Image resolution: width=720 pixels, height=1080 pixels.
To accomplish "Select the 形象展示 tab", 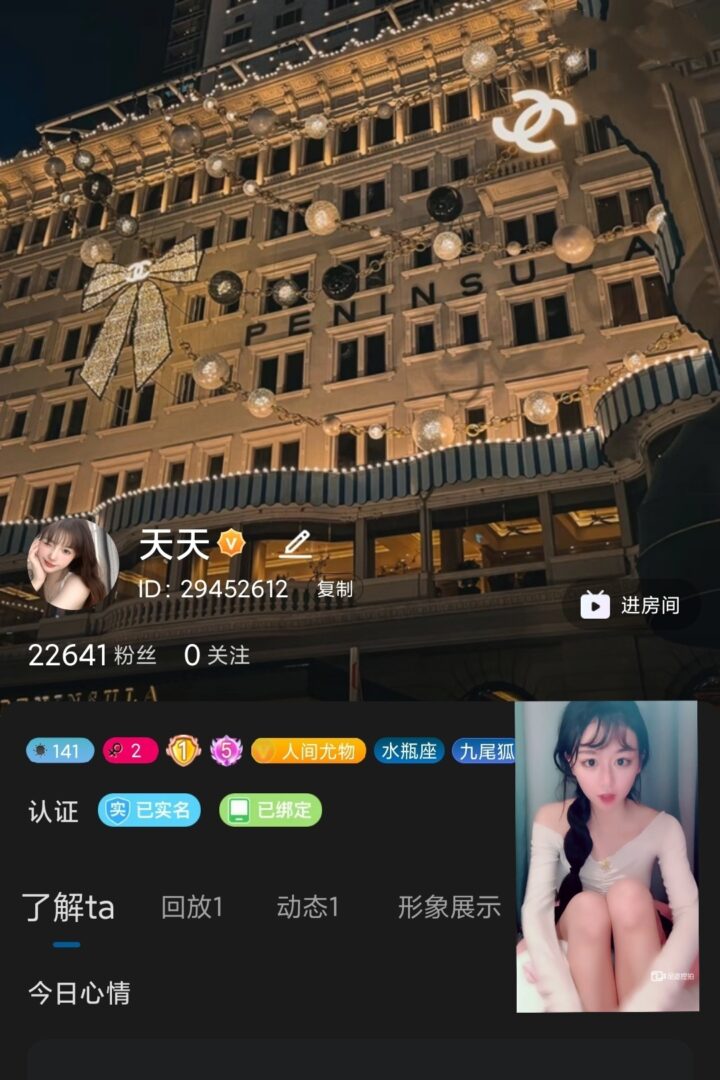I will coord(449,907).
